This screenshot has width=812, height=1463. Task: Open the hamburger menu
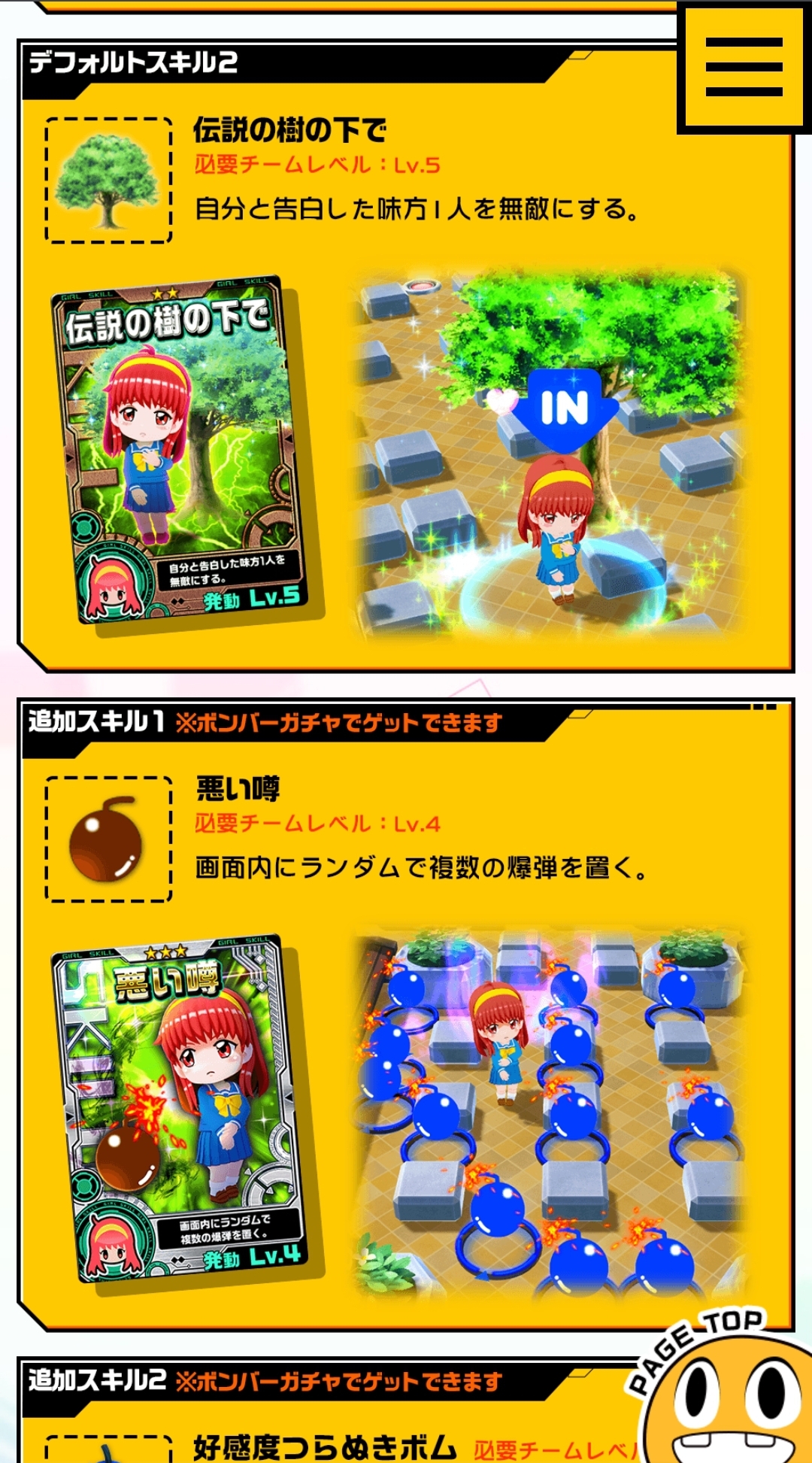744,68
